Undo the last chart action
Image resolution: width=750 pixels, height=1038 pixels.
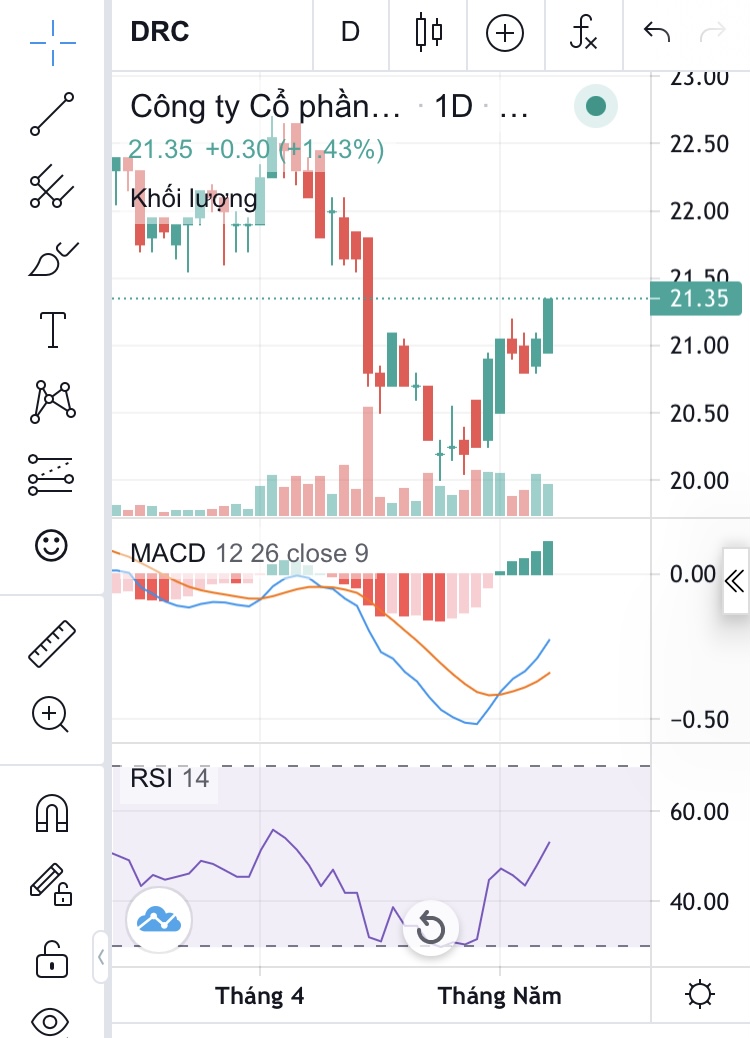(657, 32)
